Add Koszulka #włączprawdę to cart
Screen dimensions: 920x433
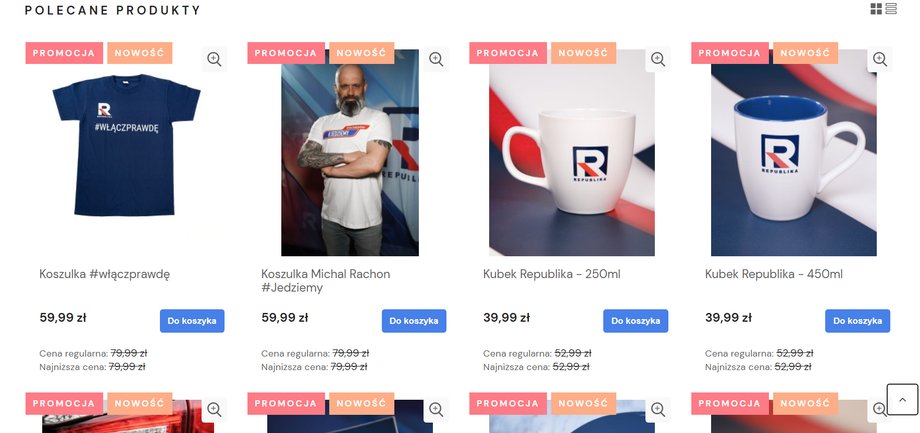(x=192, y=321)
